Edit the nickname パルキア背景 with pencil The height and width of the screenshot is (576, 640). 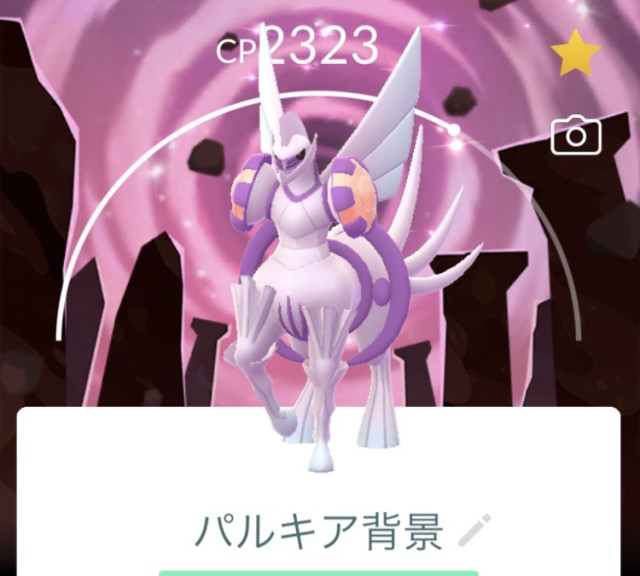(x=475, y=530)
